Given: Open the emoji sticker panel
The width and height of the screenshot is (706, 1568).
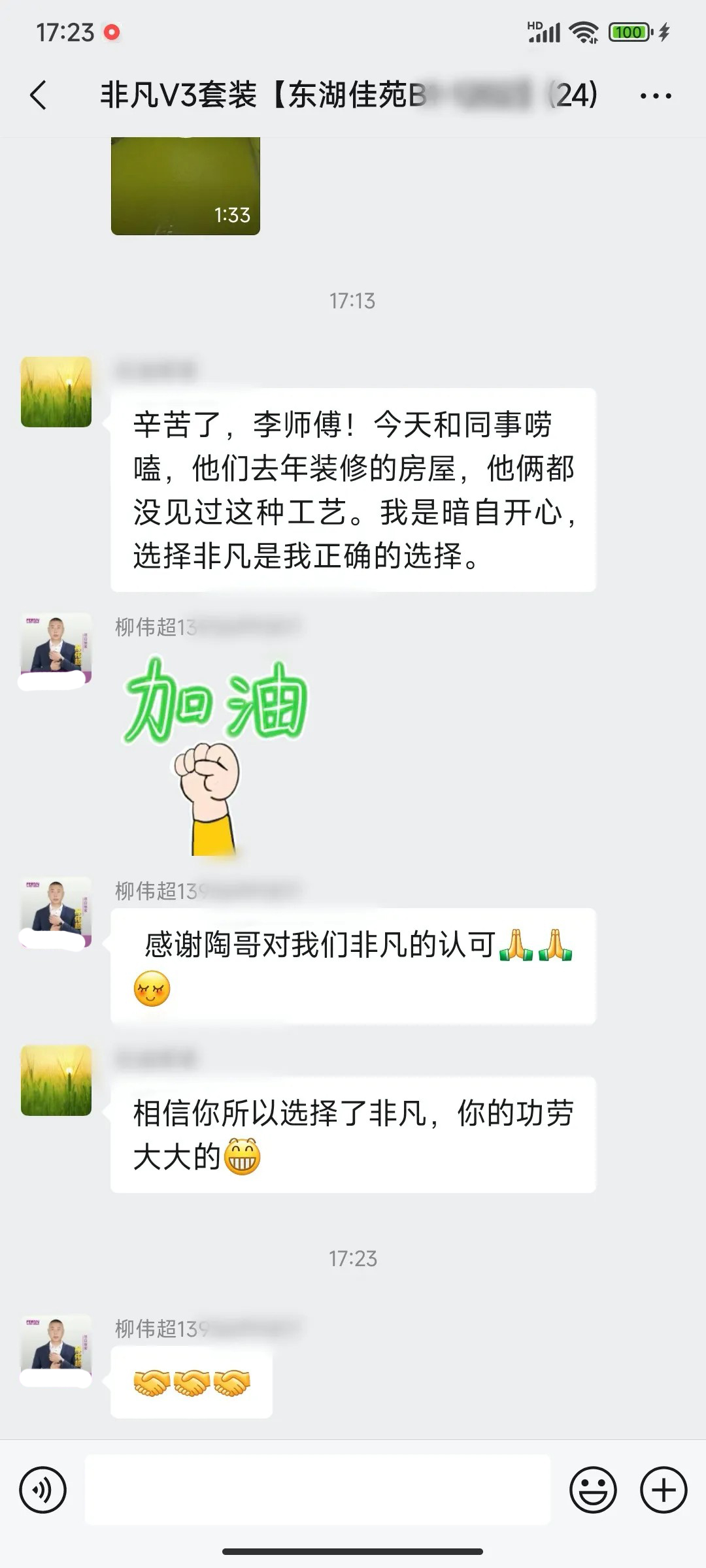Looking at the screenshot, I should (x=593, y=1490).
